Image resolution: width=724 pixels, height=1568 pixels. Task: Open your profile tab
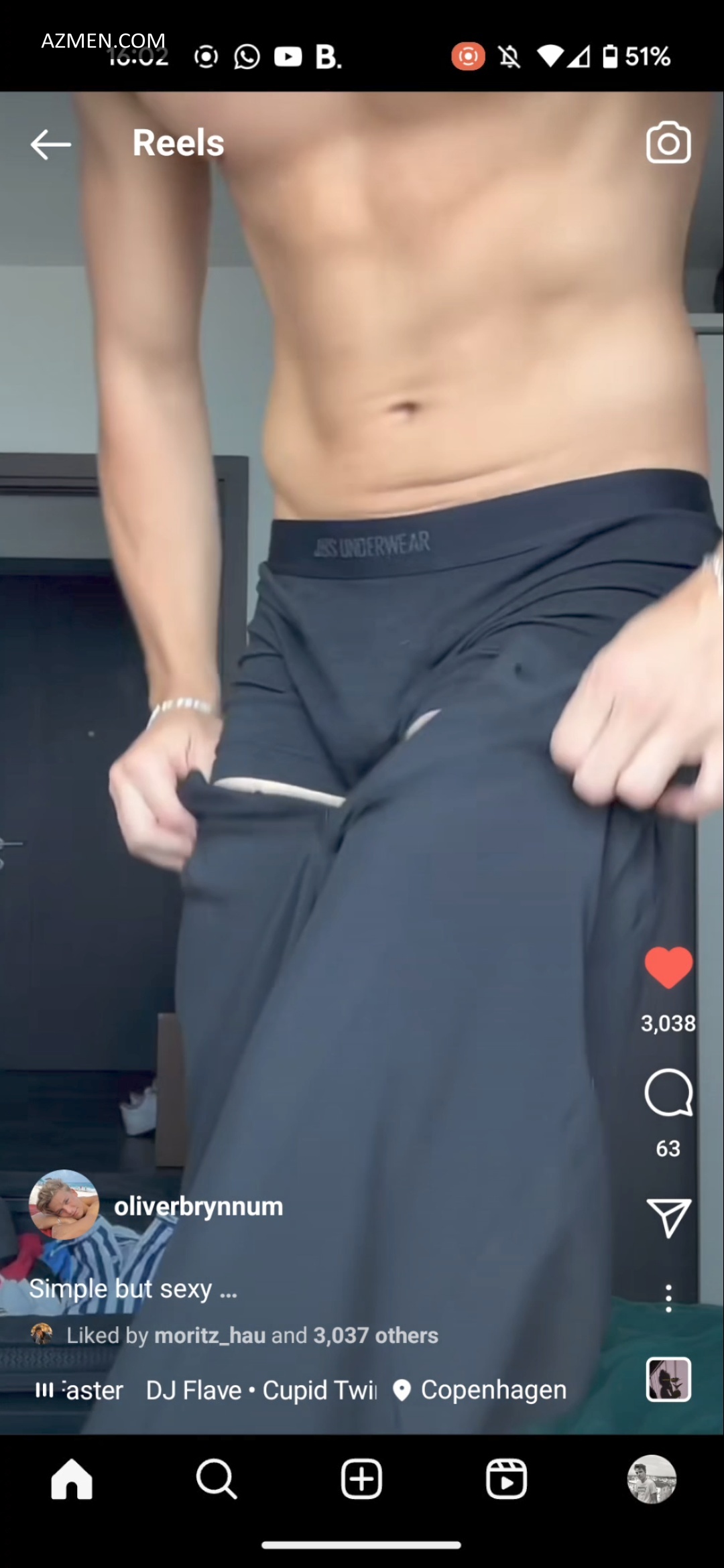(x=652, y=1479)
